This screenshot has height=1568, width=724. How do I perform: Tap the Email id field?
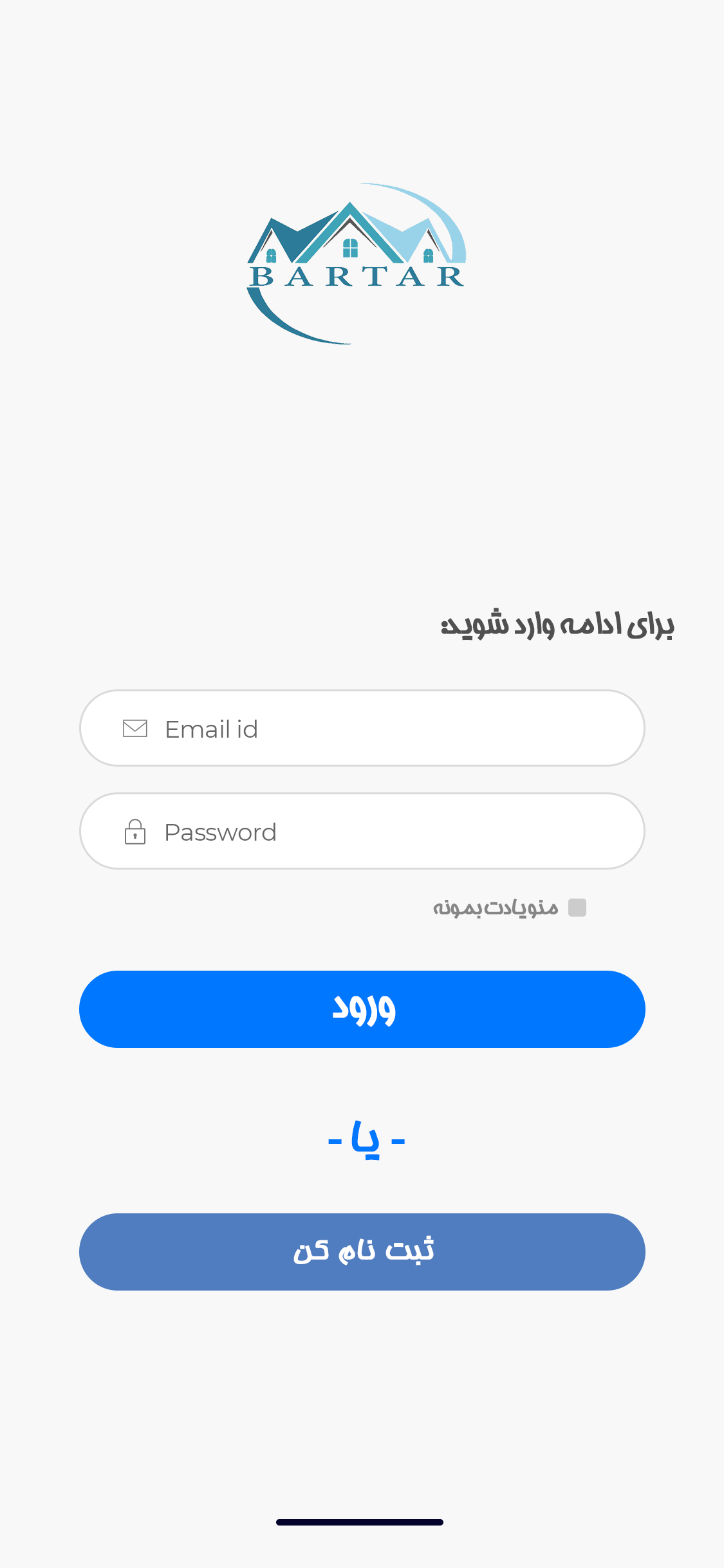362,728
